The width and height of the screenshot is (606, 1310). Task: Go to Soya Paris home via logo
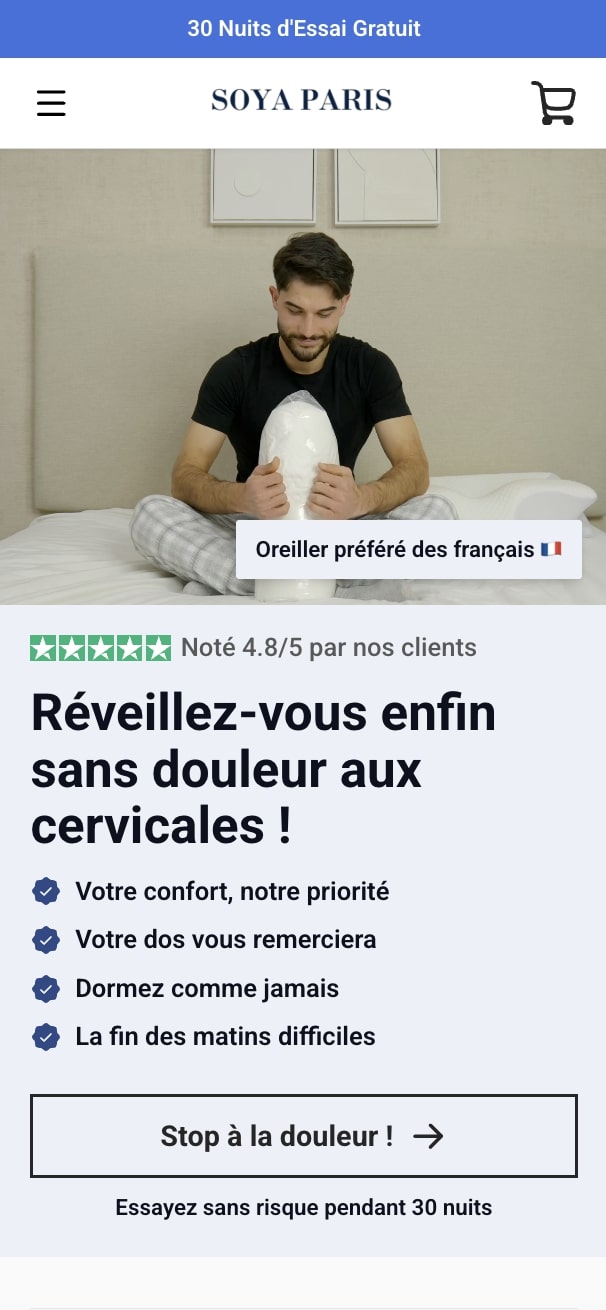pyautogui.click(x=301, y=100)
